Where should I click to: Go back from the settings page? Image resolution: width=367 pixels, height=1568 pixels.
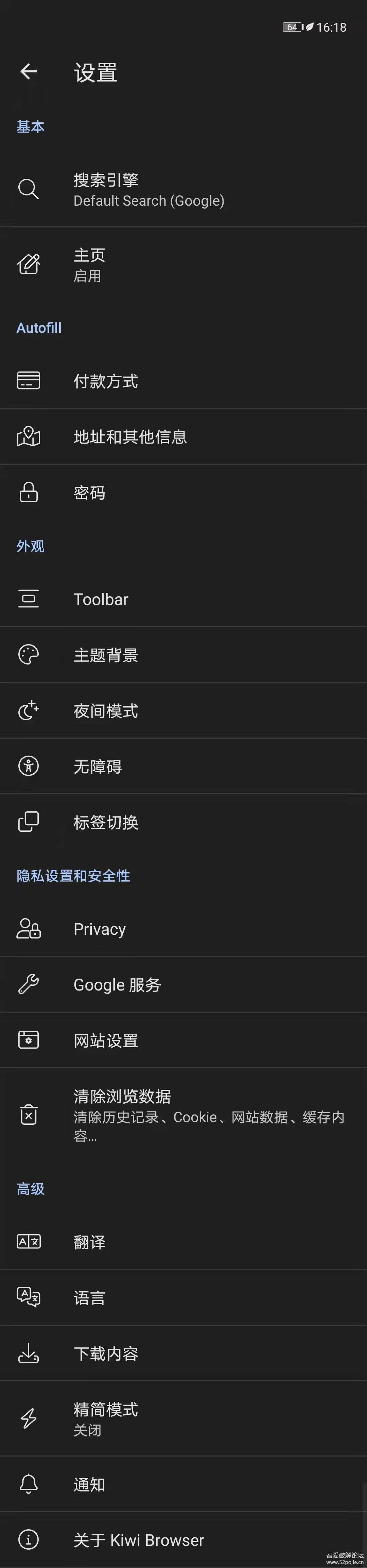click(x=28, y=72)
